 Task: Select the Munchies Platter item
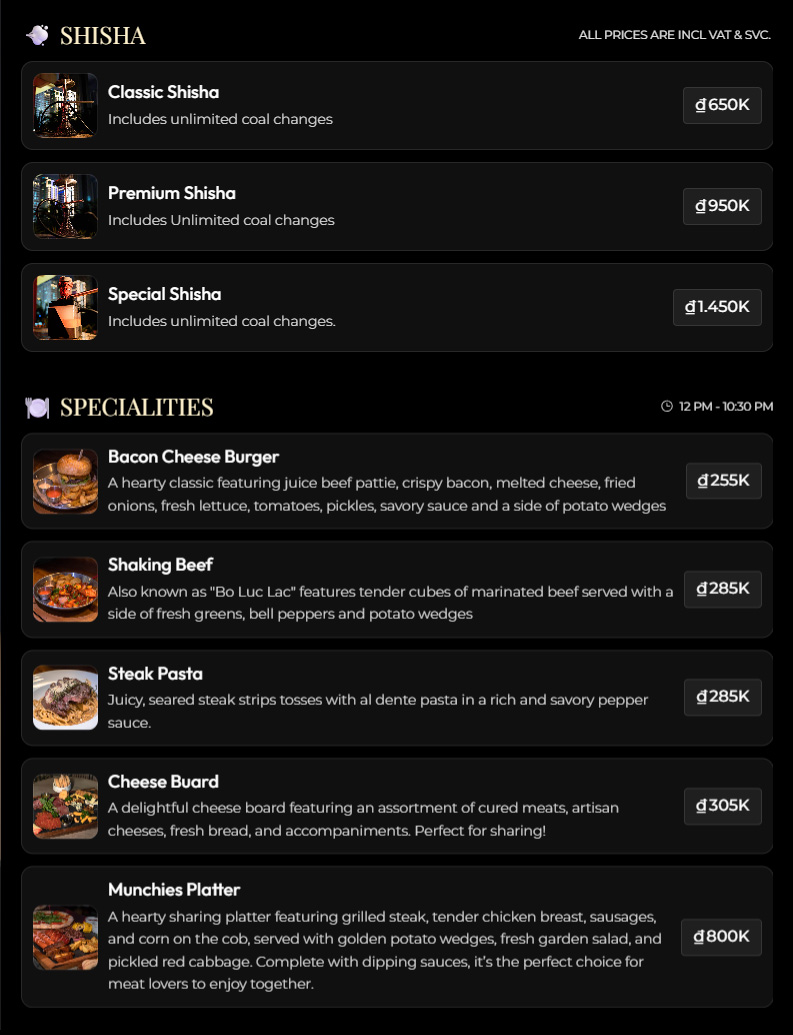pyautogui.click(x=396, y=936)
